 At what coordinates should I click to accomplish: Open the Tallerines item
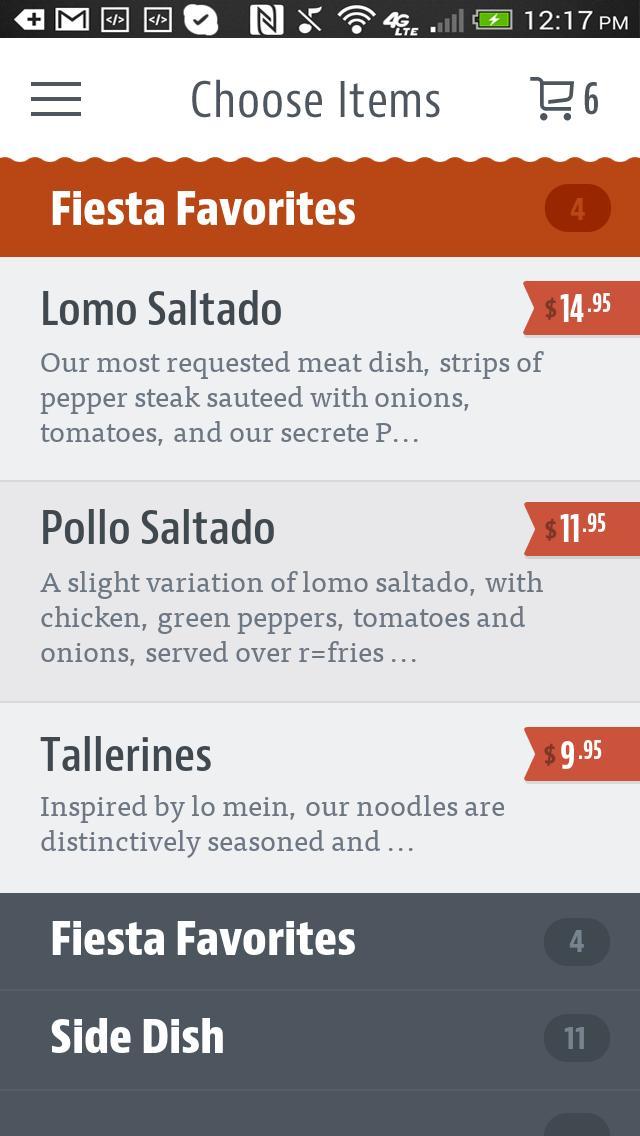click(290, 796)
